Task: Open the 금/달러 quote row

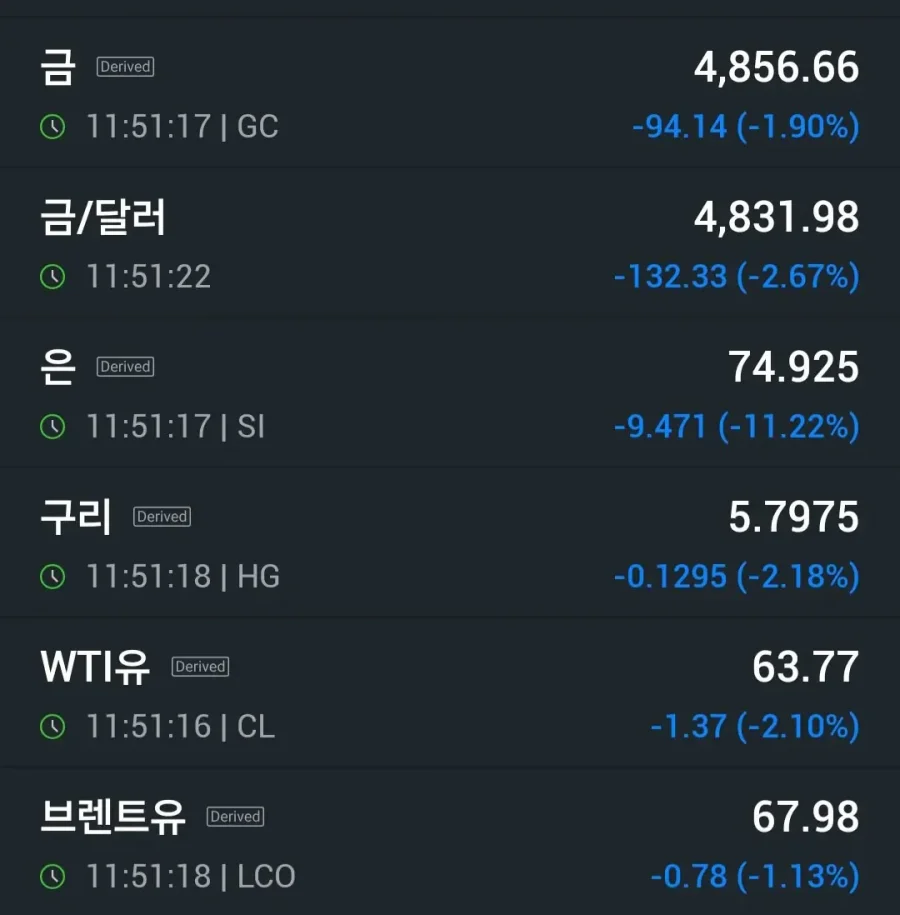Action: [450, 245]
